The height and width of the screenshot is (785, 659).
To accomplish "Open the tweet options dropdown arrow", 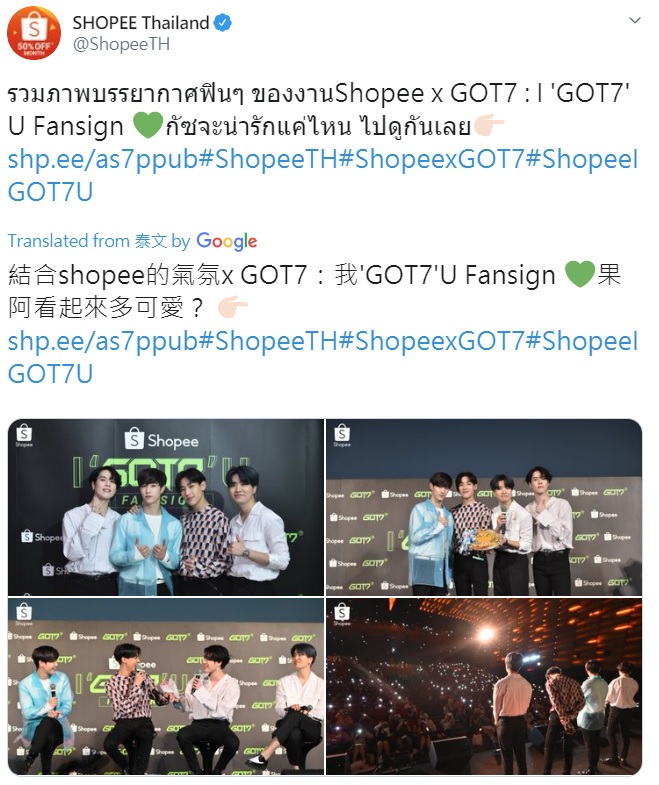I will [x=635, y=21].
